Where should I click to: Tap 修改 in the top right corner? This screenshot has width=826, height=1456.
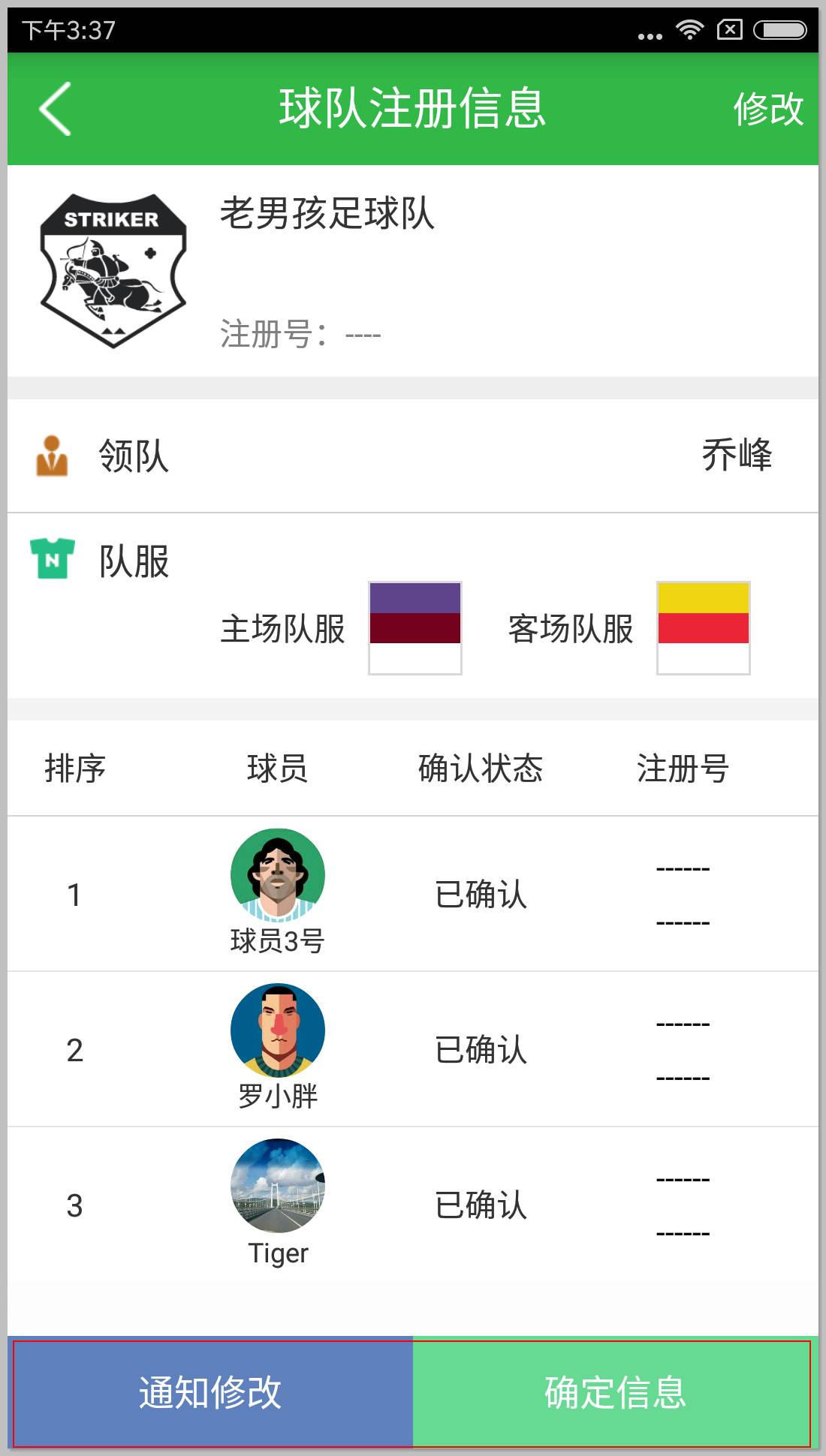pos(767,110)
